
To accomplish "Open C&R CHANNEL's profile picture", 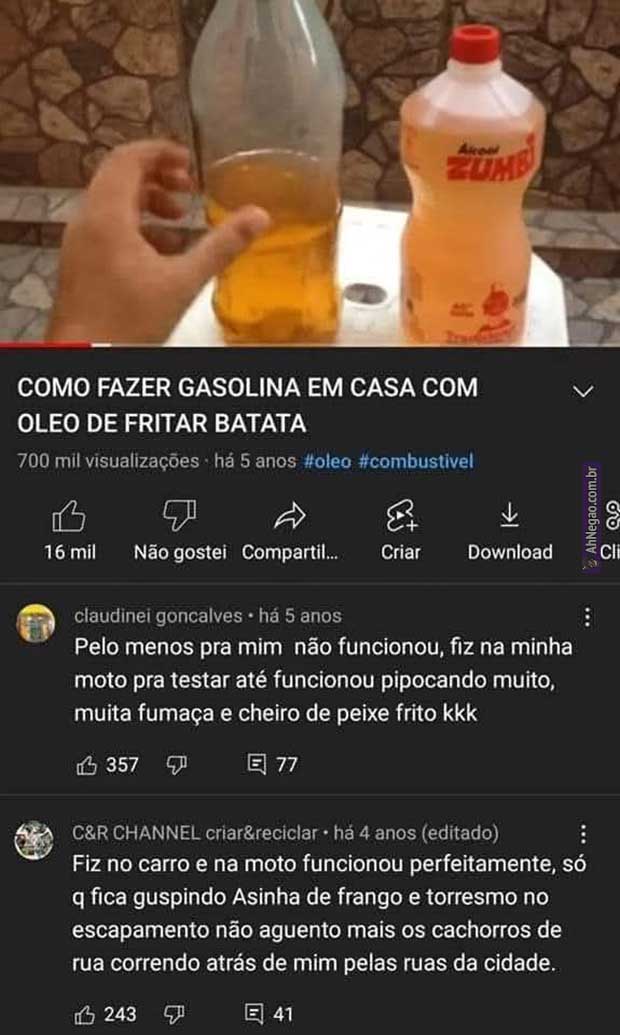I will tap(34, 840).
